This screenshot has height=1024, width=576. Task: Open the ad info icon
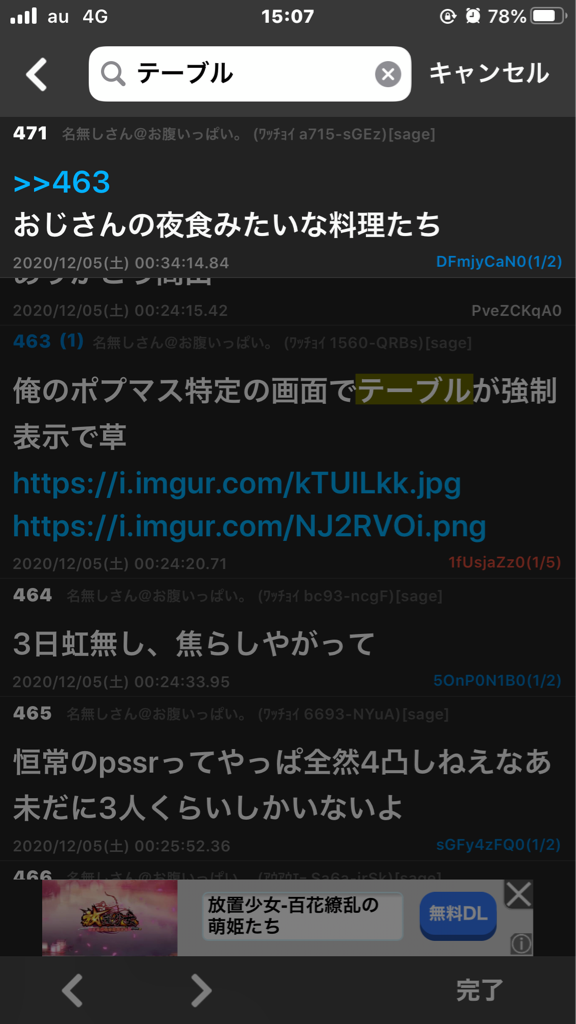point(521,944)
